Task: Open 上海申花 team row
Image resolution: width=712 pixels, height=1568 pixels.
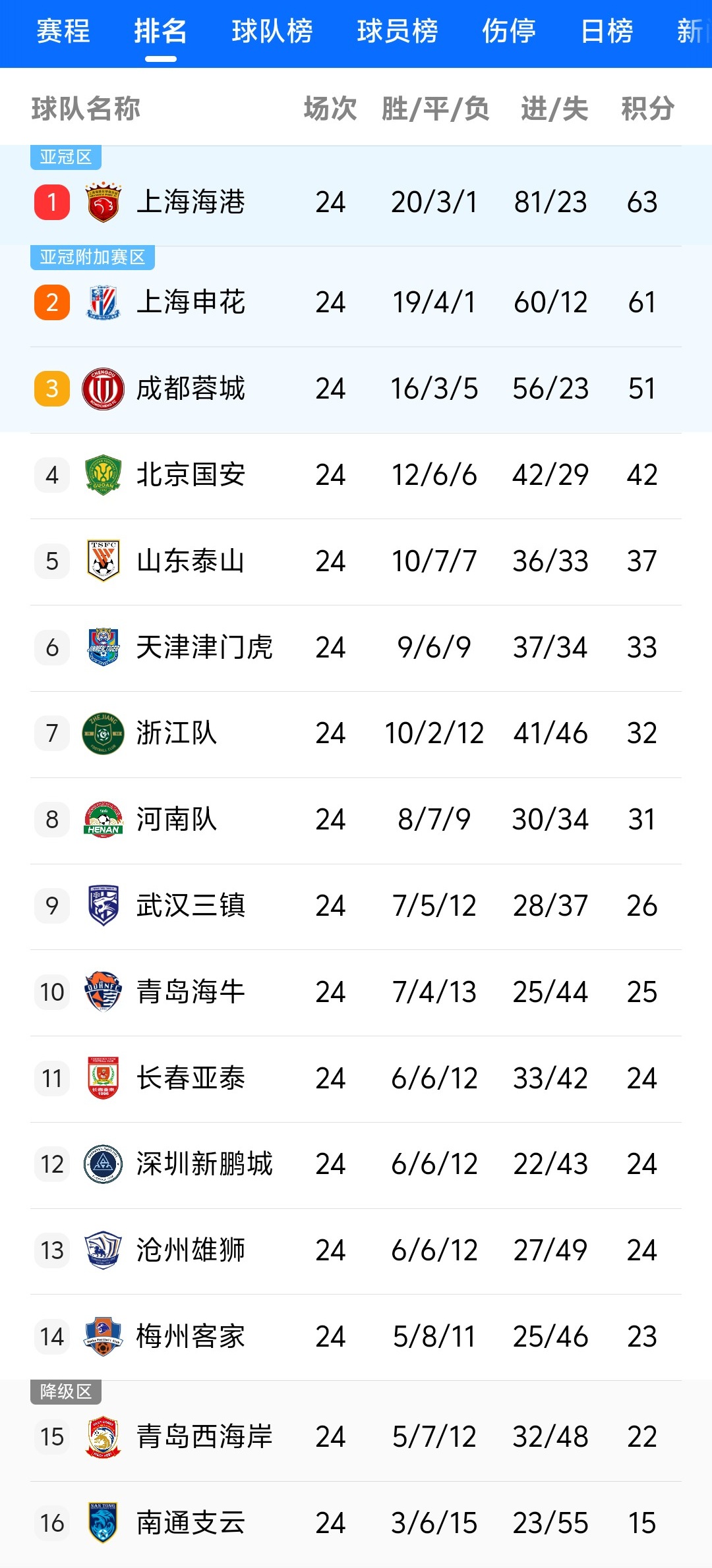Action: tap(191, 302)
